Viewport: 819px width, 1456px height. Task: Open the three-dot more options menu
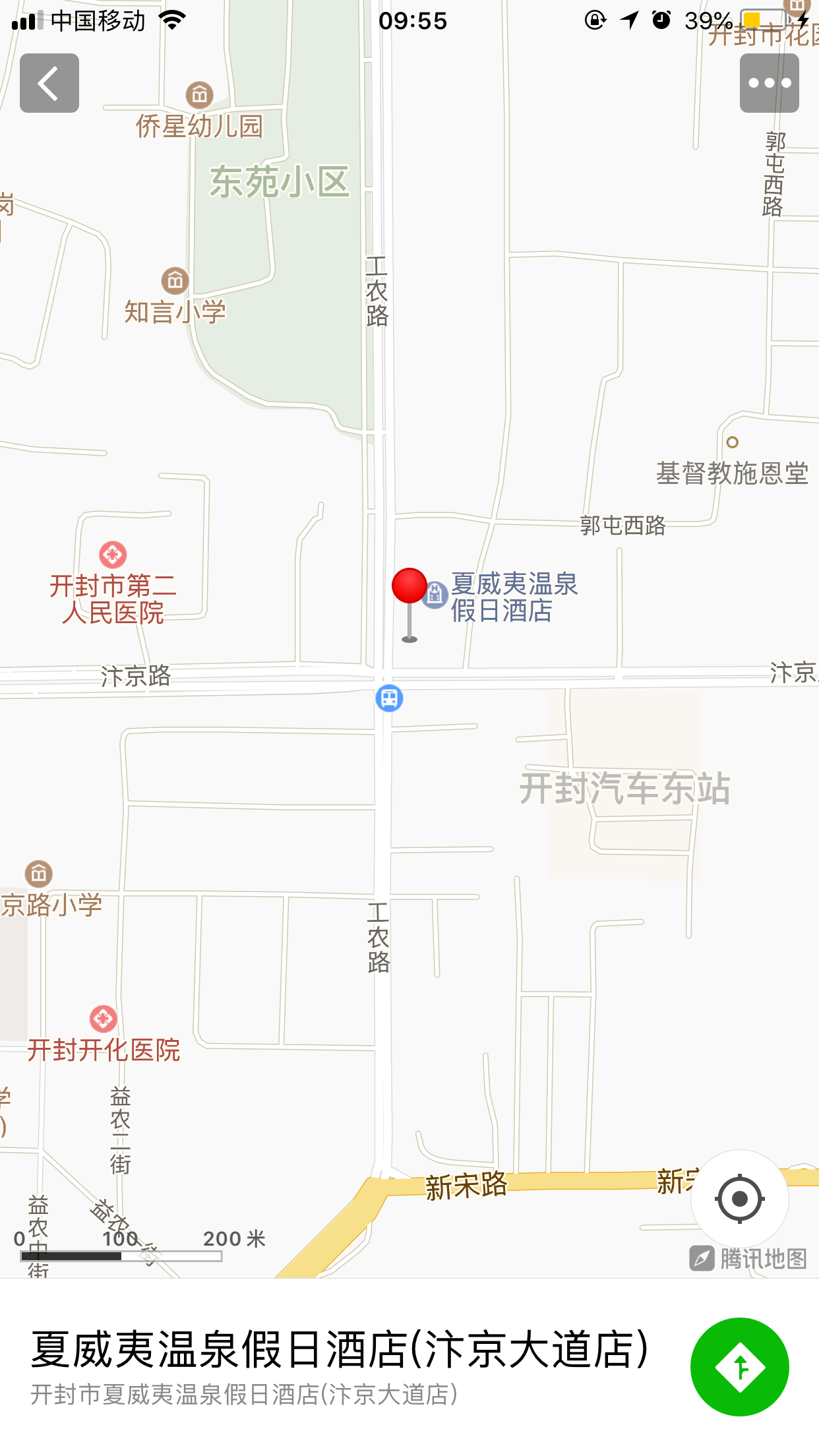coord(769,83)
